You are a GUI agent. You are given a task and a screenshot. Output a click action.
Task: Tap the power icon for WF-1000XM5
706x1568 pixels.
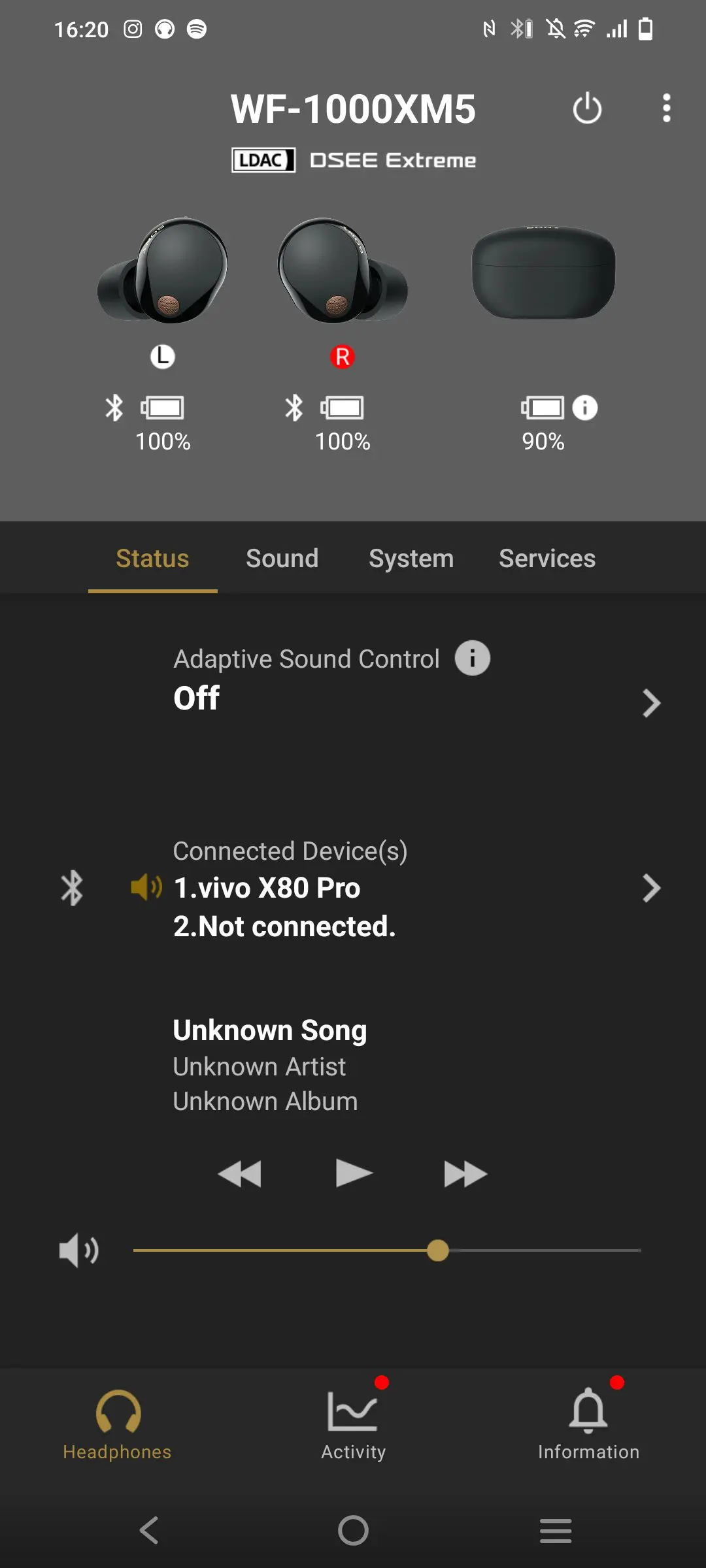587,108
